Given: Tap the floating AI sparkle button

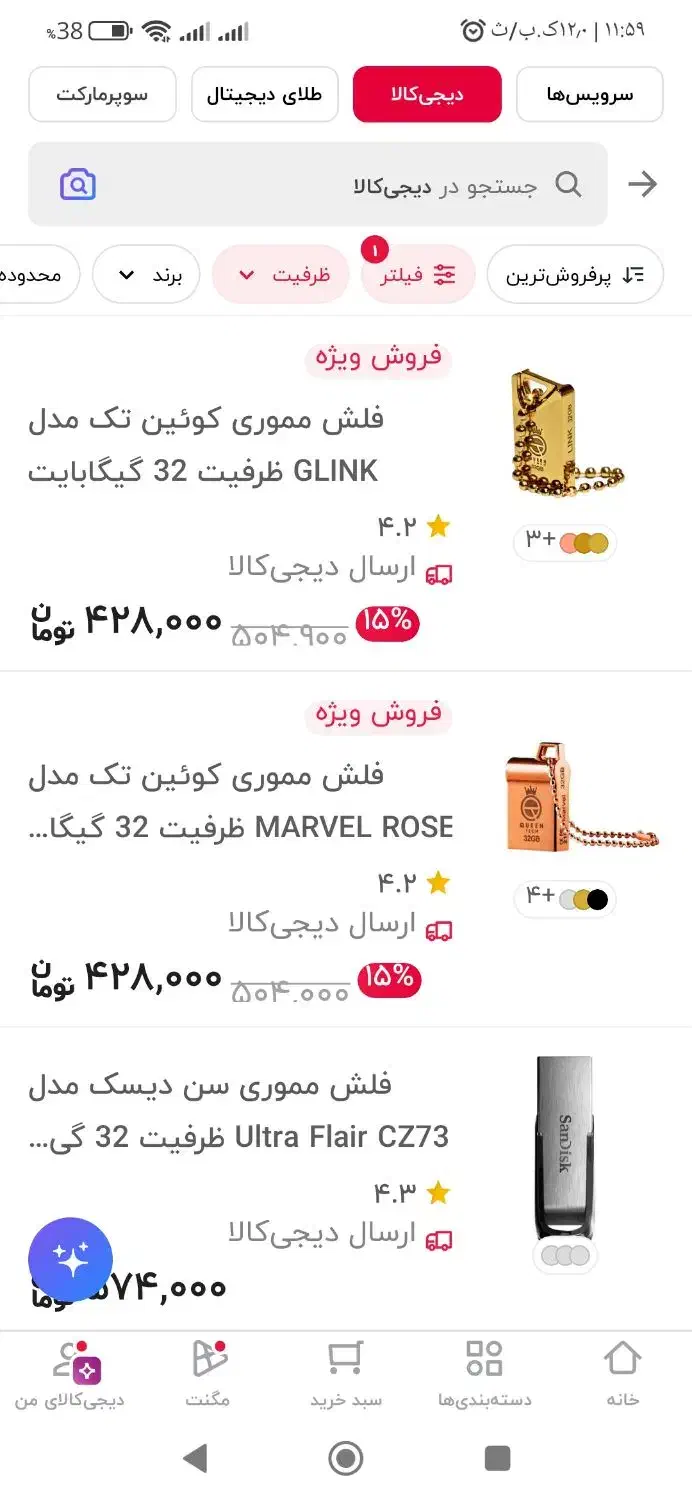Looking at the screenshot, I should (71, 1259).
